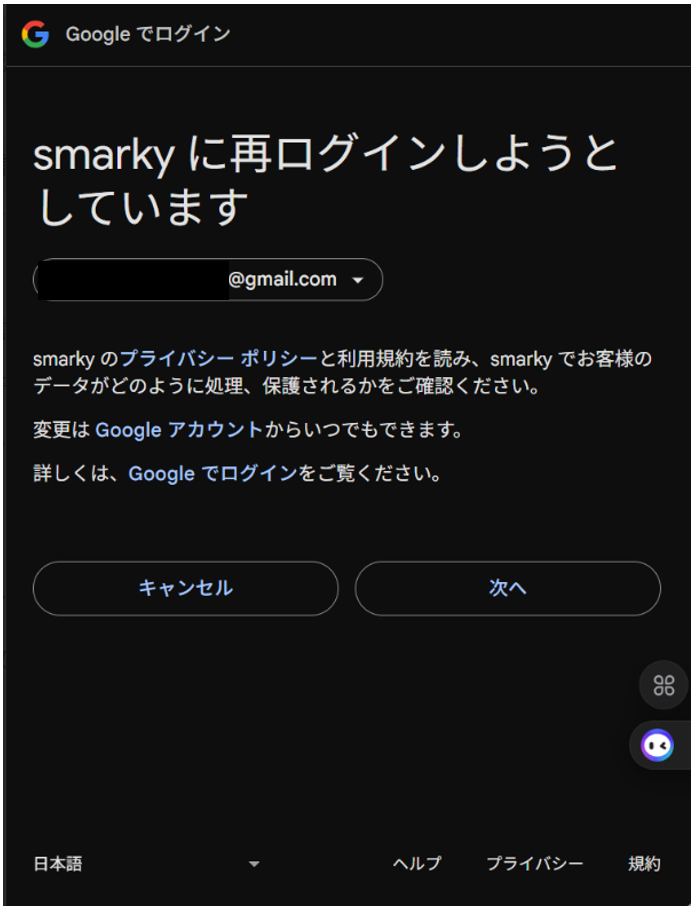695x911 pixels.
Task: Open the ヘルプ footer link
Action: (x=416, y=864)
